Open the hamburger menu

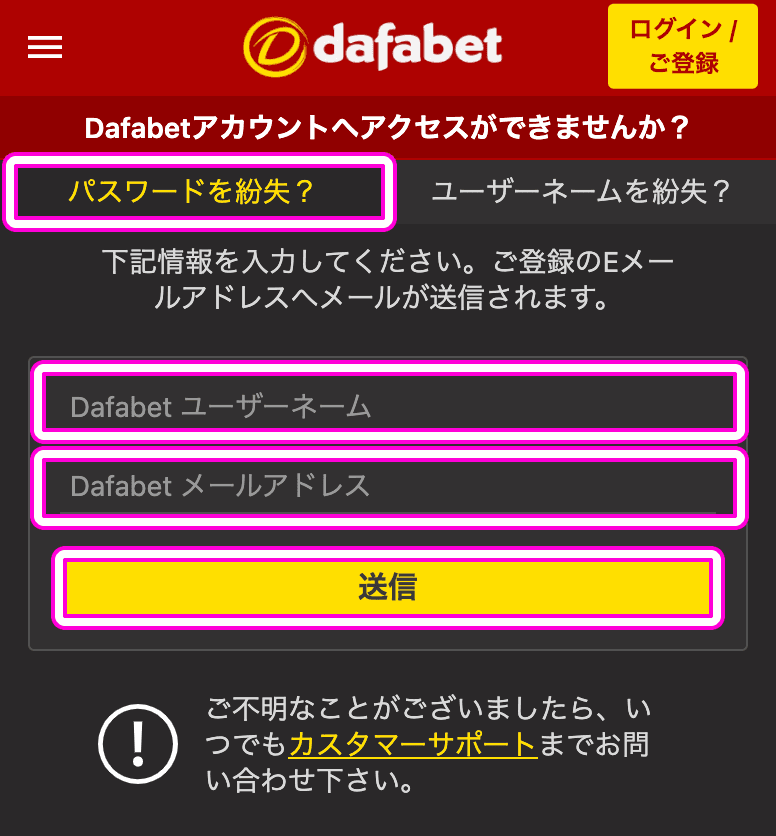[45, 47]
